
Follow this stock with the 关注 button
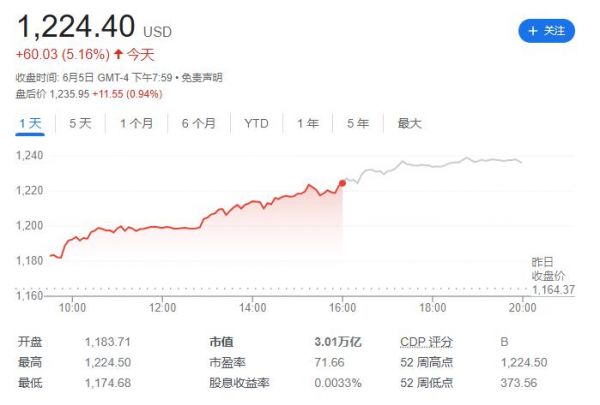click(546, 31)
